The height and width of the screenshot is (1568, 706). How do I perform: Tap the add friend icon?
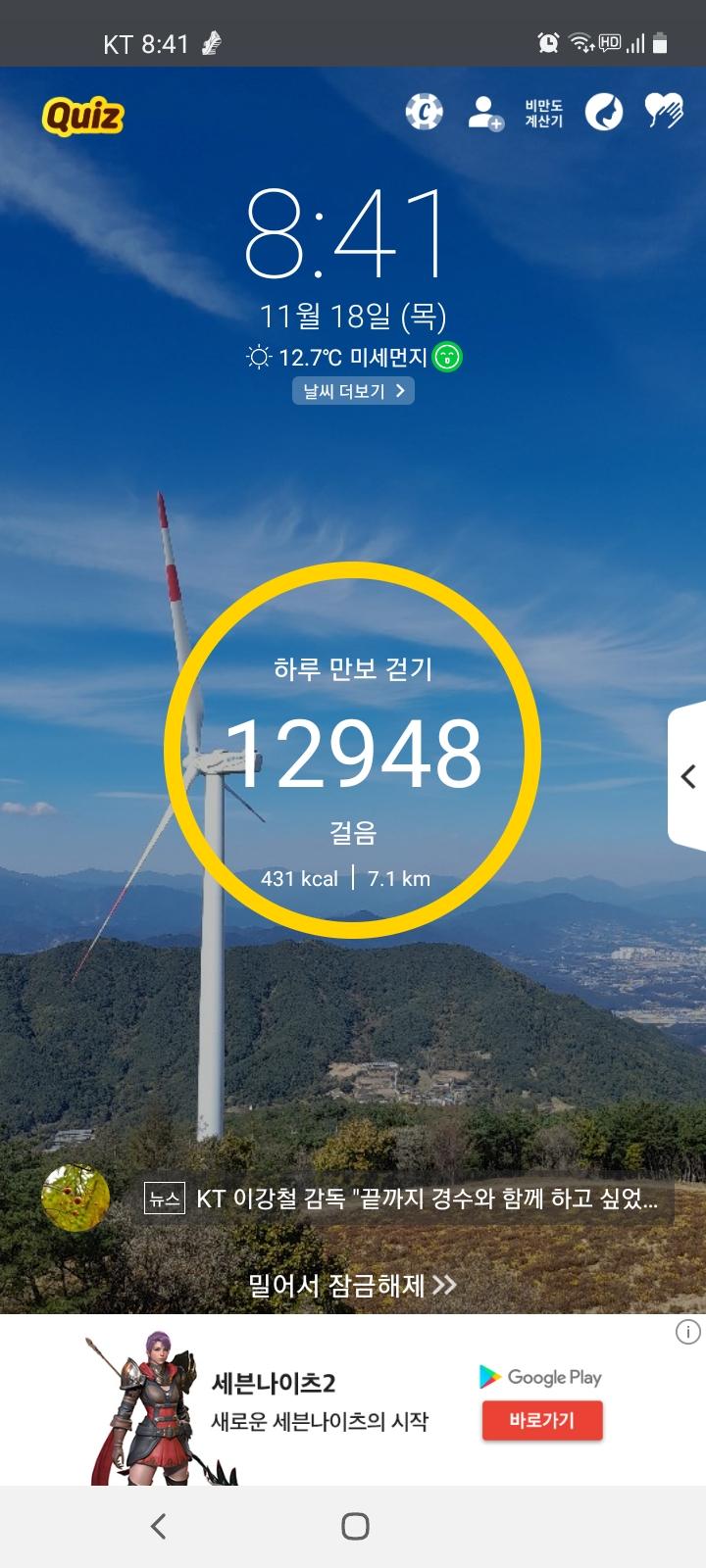484,113
